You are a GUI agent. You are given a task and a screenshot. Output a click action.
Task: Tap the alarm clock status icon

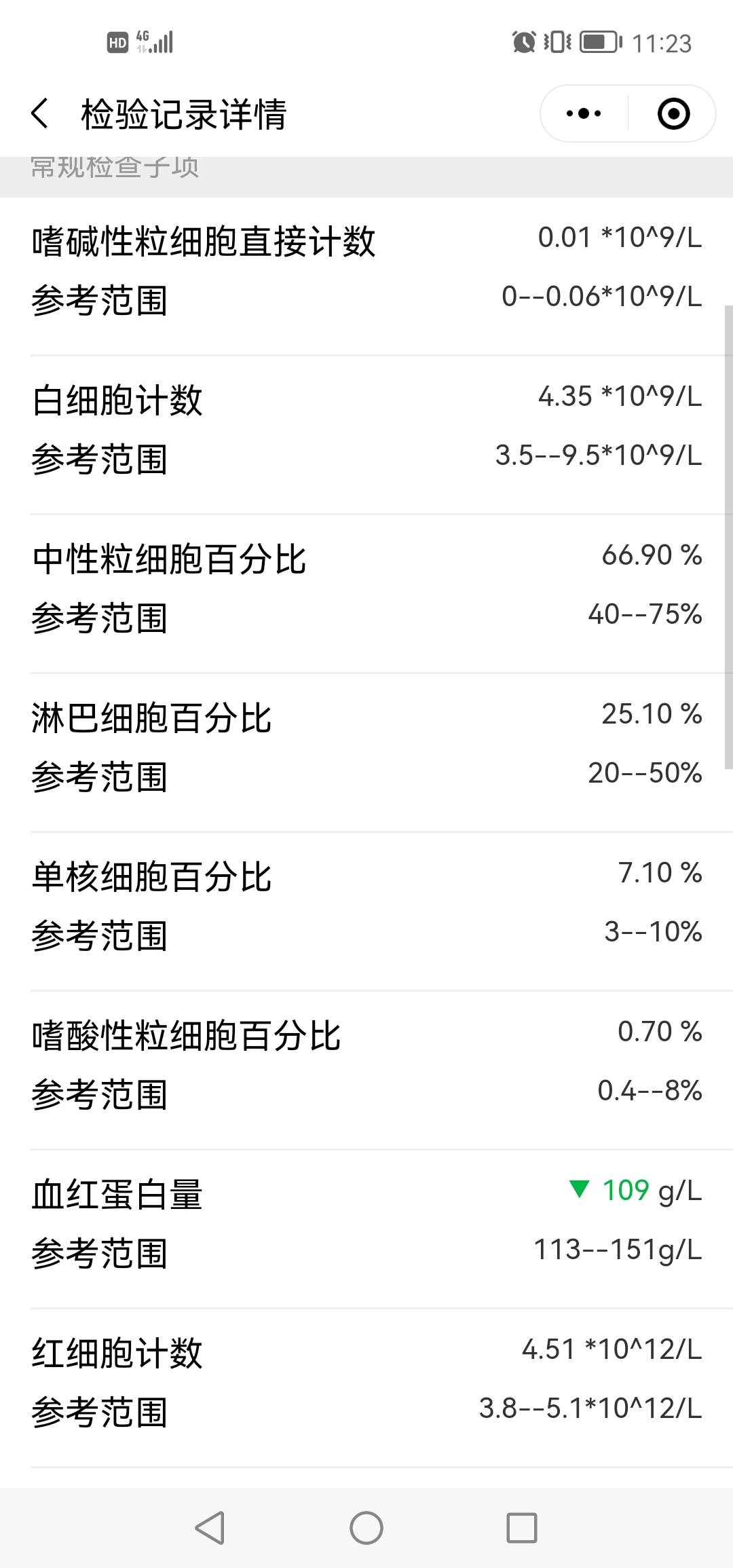523,42
